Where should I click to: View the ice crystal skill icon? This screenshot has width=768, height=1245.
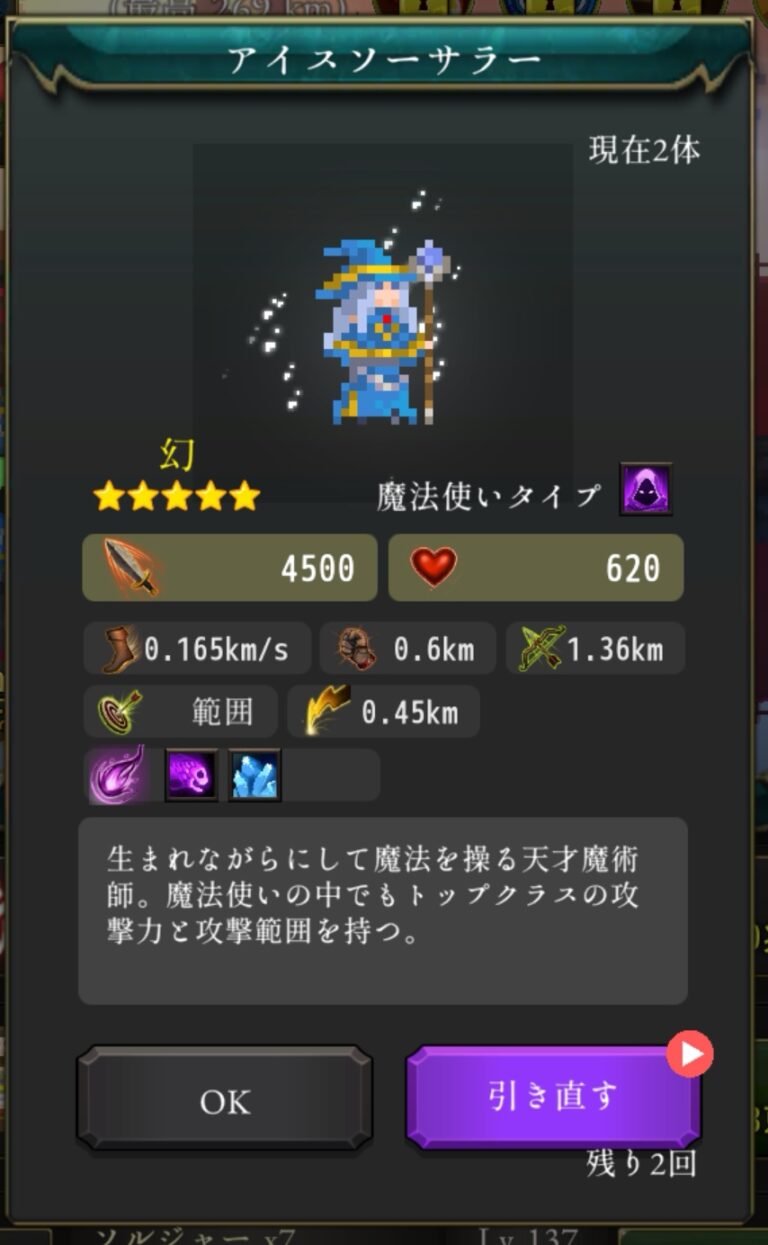254,775
